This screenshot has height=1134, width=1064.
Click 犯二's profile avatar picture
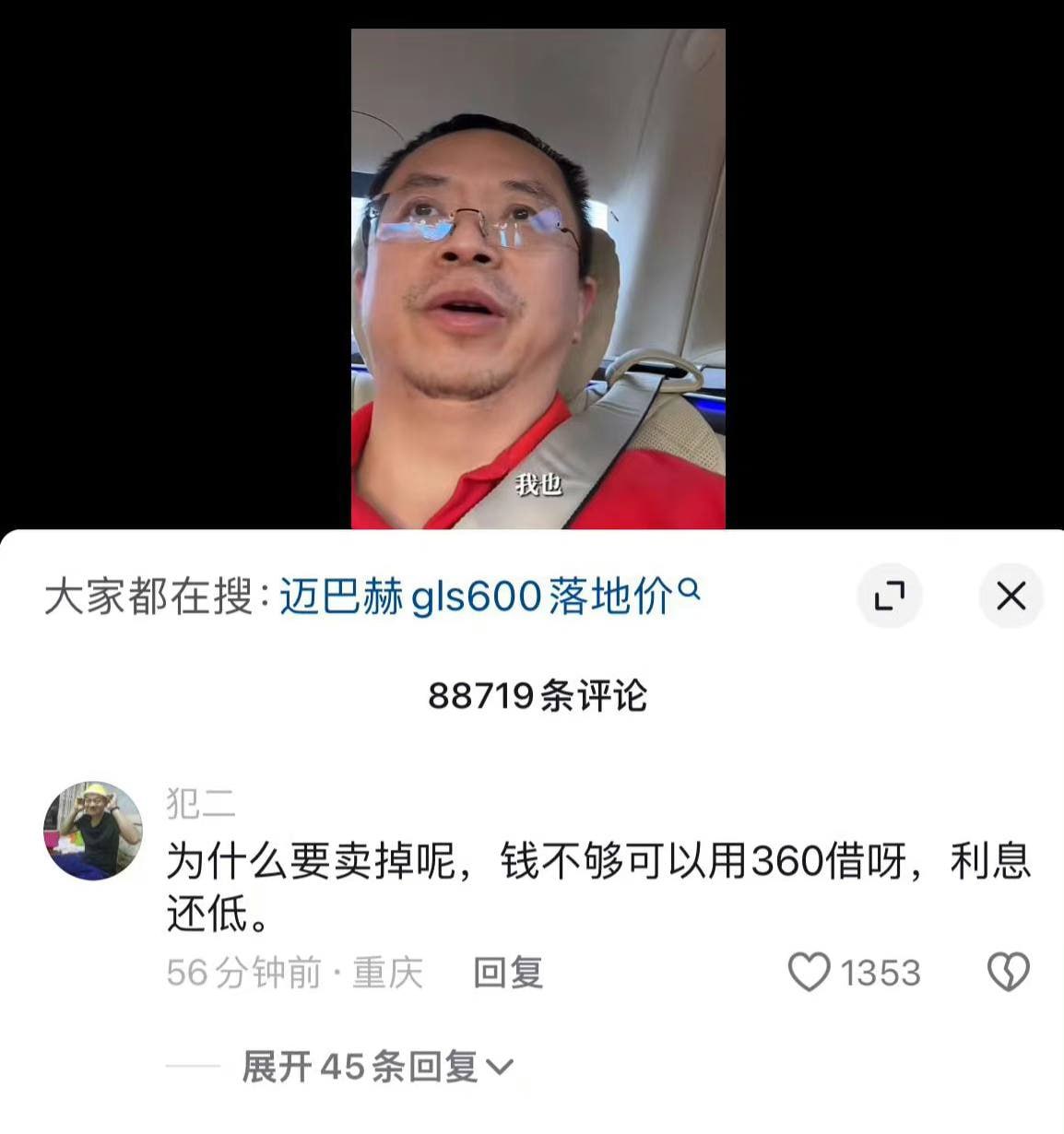pyautogui.click(x=92, y=828)
